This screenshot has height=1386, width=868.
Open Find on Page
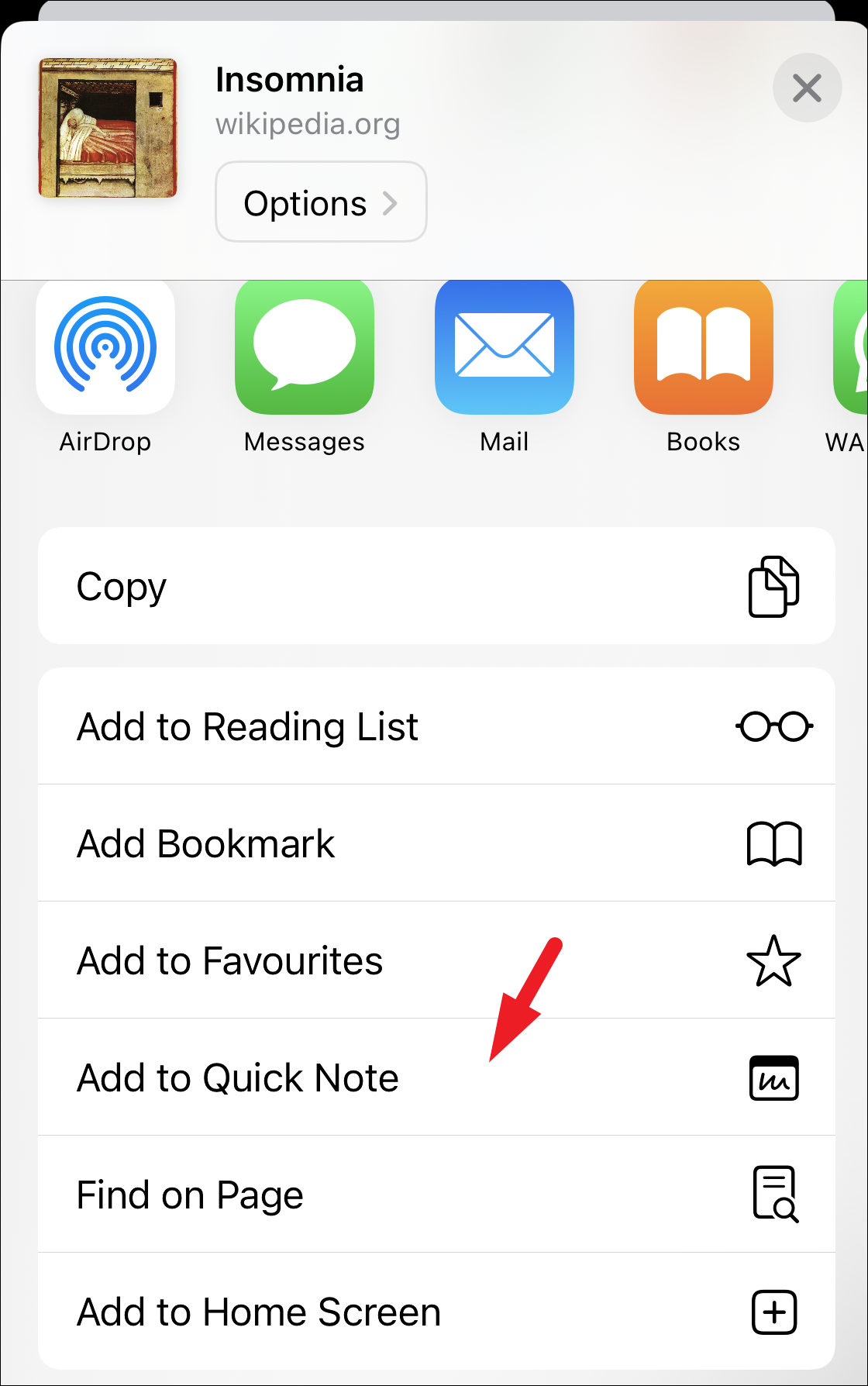pos(436,1195)
